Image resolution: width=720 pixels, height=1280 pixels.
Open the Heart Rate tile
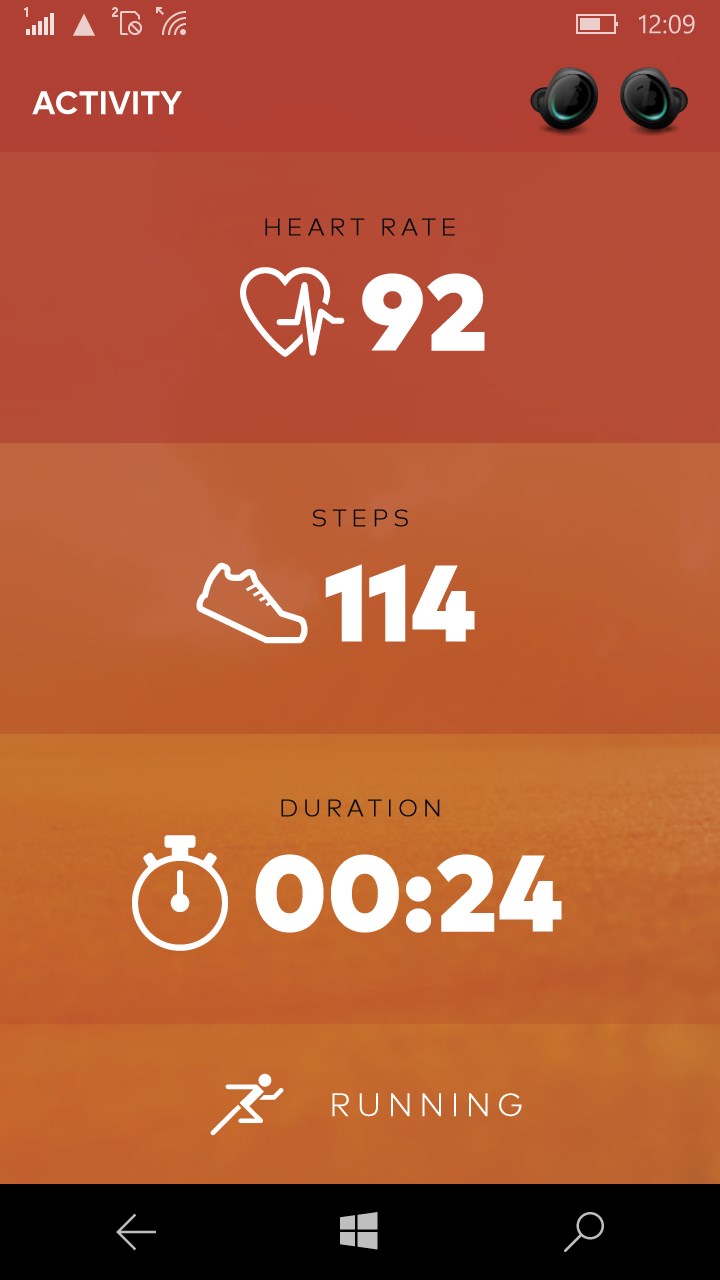(x=360, y=298)
